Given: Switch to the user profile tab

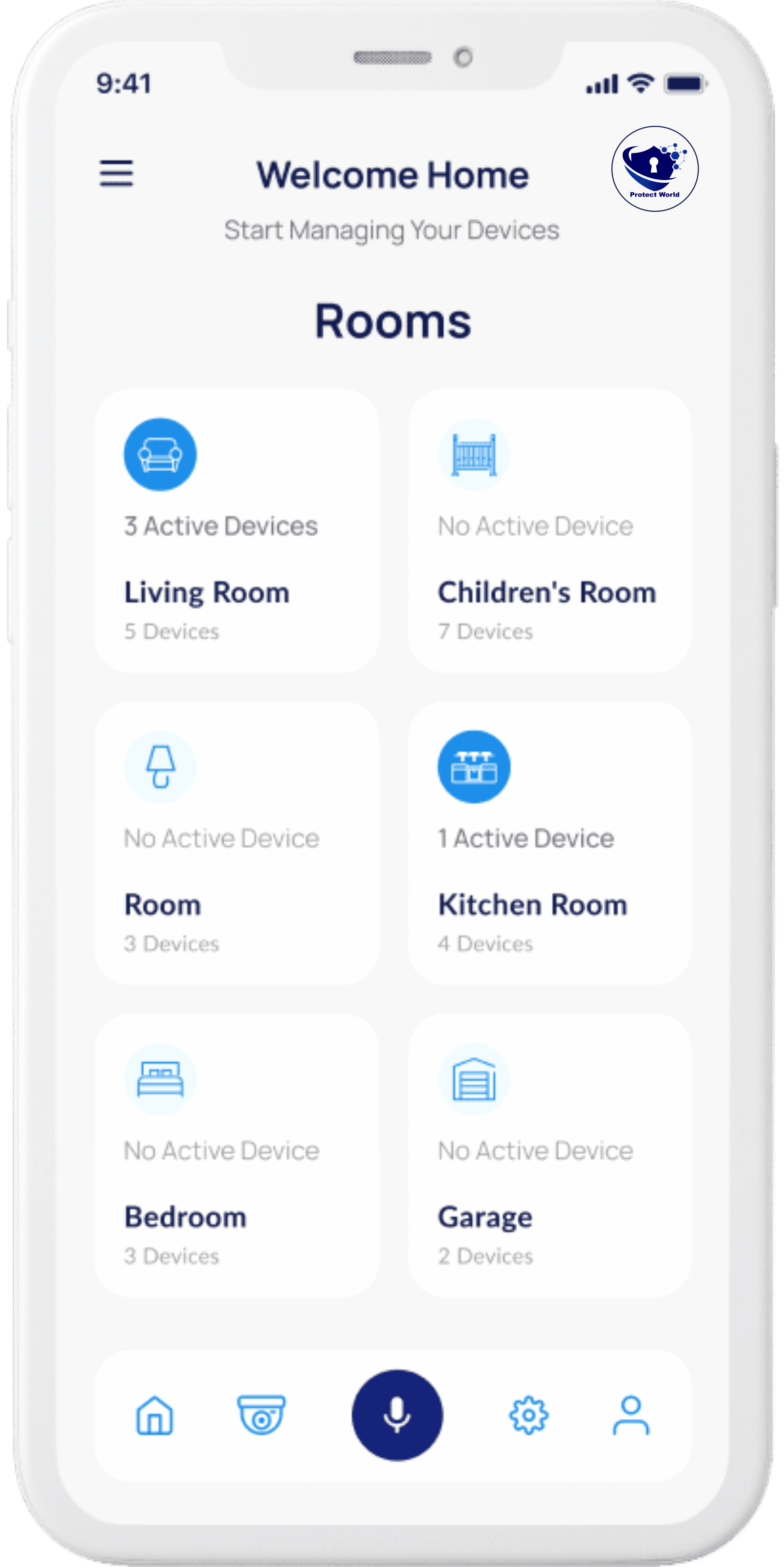Looking at the screenshot, I should (x=630, y=1415).
